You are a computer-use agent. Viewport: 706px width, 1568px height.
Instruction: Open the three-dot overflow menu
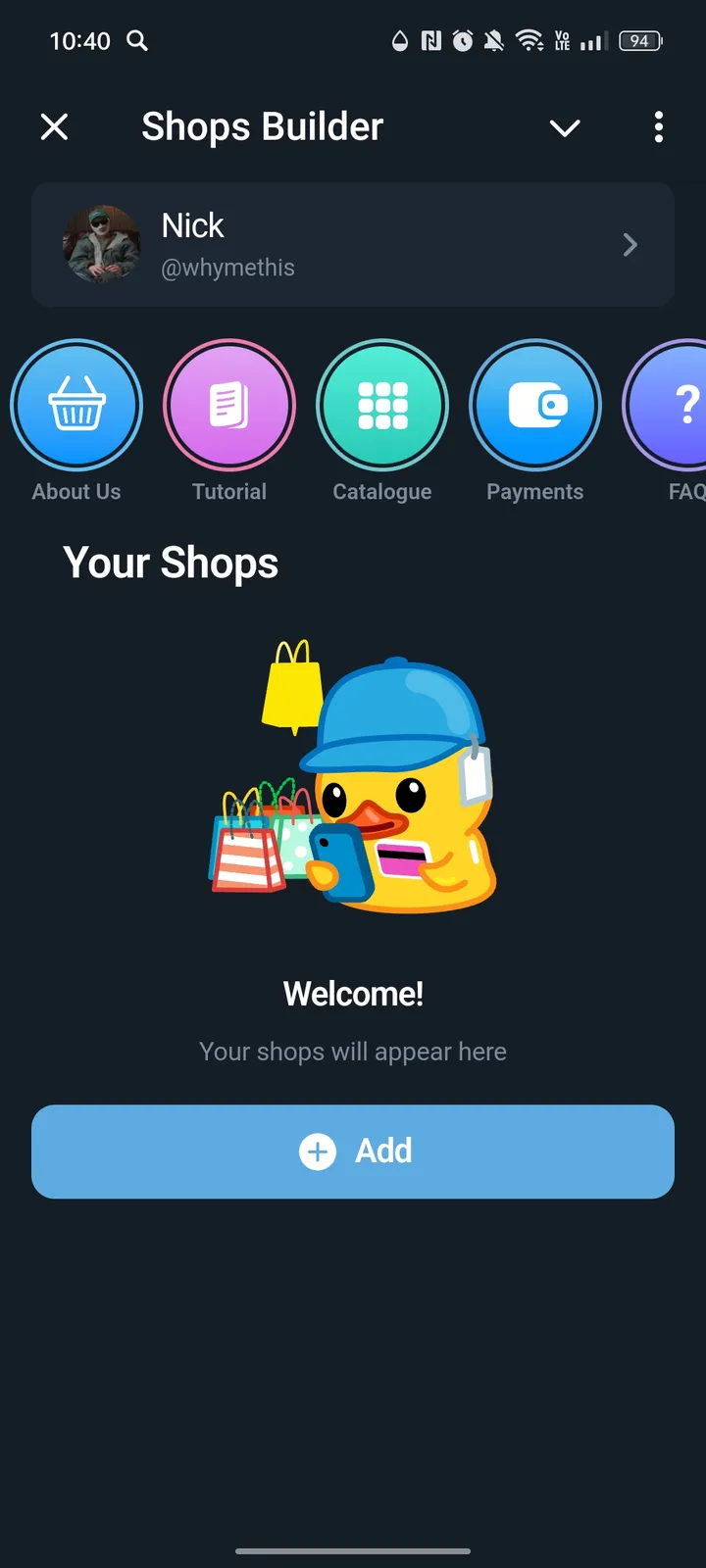658,127
